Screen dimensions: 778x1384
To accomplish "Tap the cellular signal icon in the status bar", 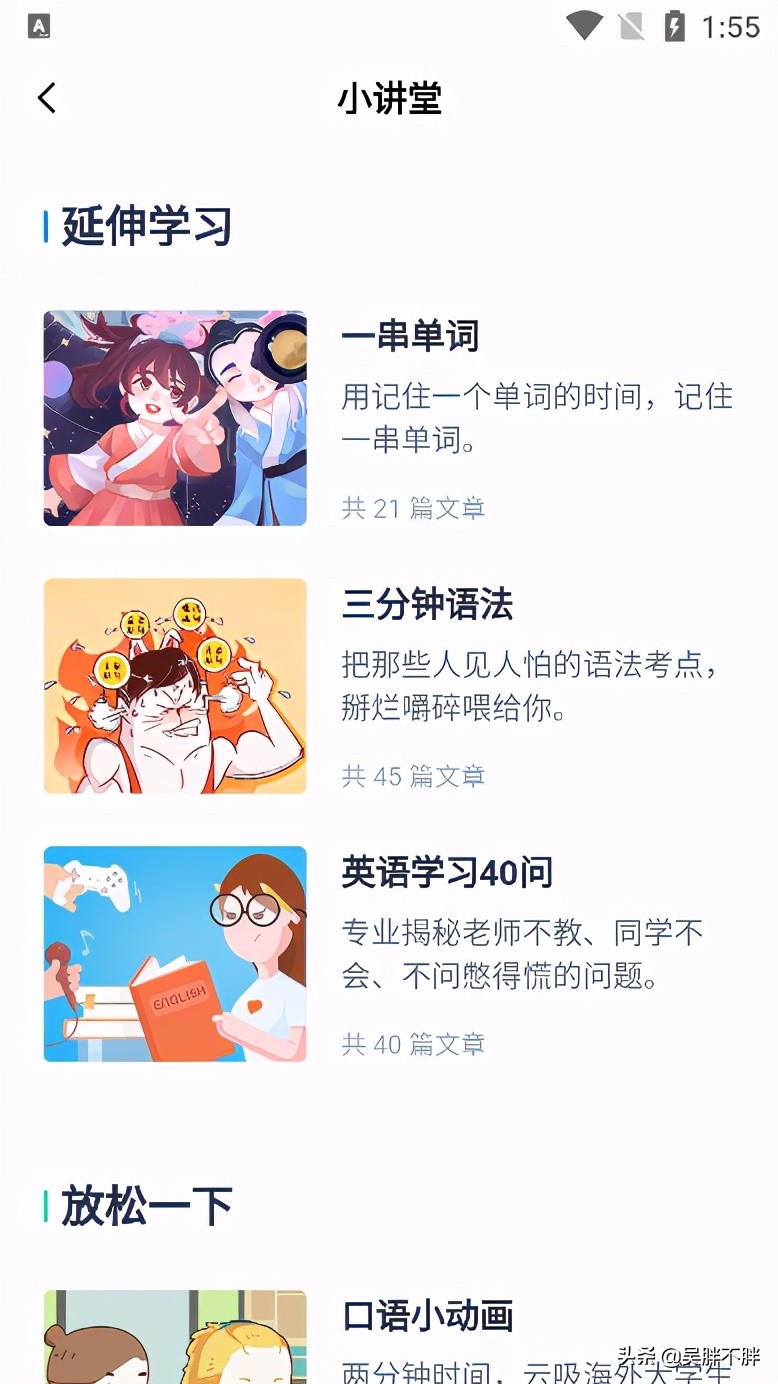I will coord(632,27).
